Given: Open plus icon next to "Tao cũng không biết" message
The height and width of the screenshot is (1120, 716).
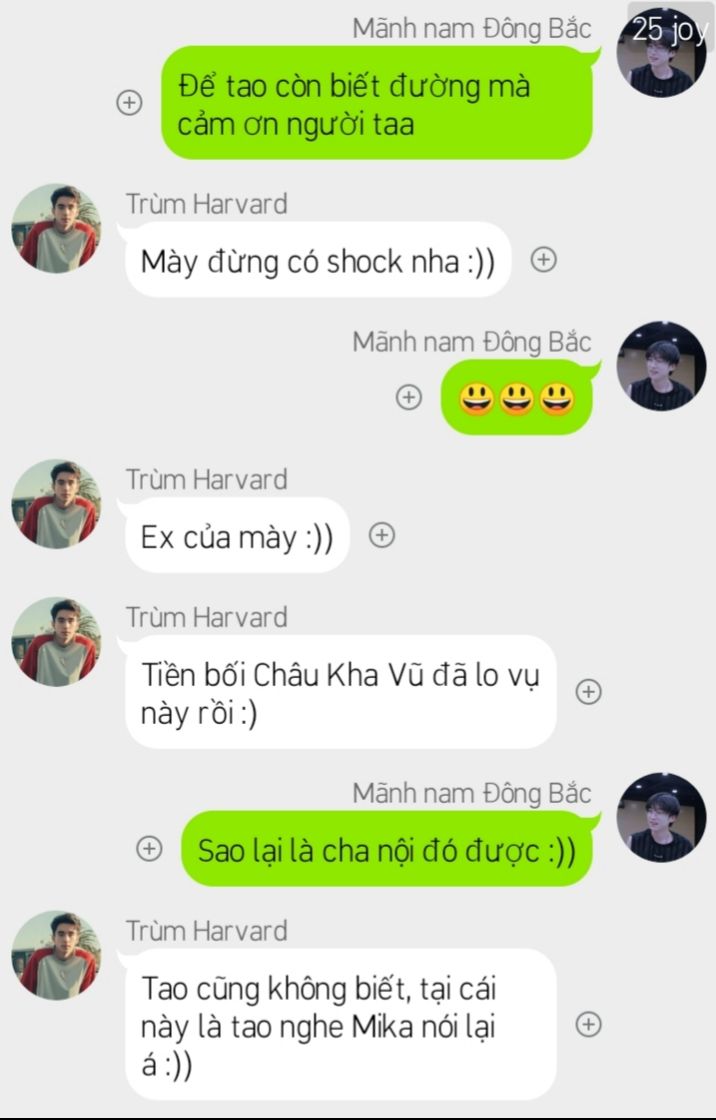Looking at the screenshot, I should pyautogui.click(x=589, y=1023).
